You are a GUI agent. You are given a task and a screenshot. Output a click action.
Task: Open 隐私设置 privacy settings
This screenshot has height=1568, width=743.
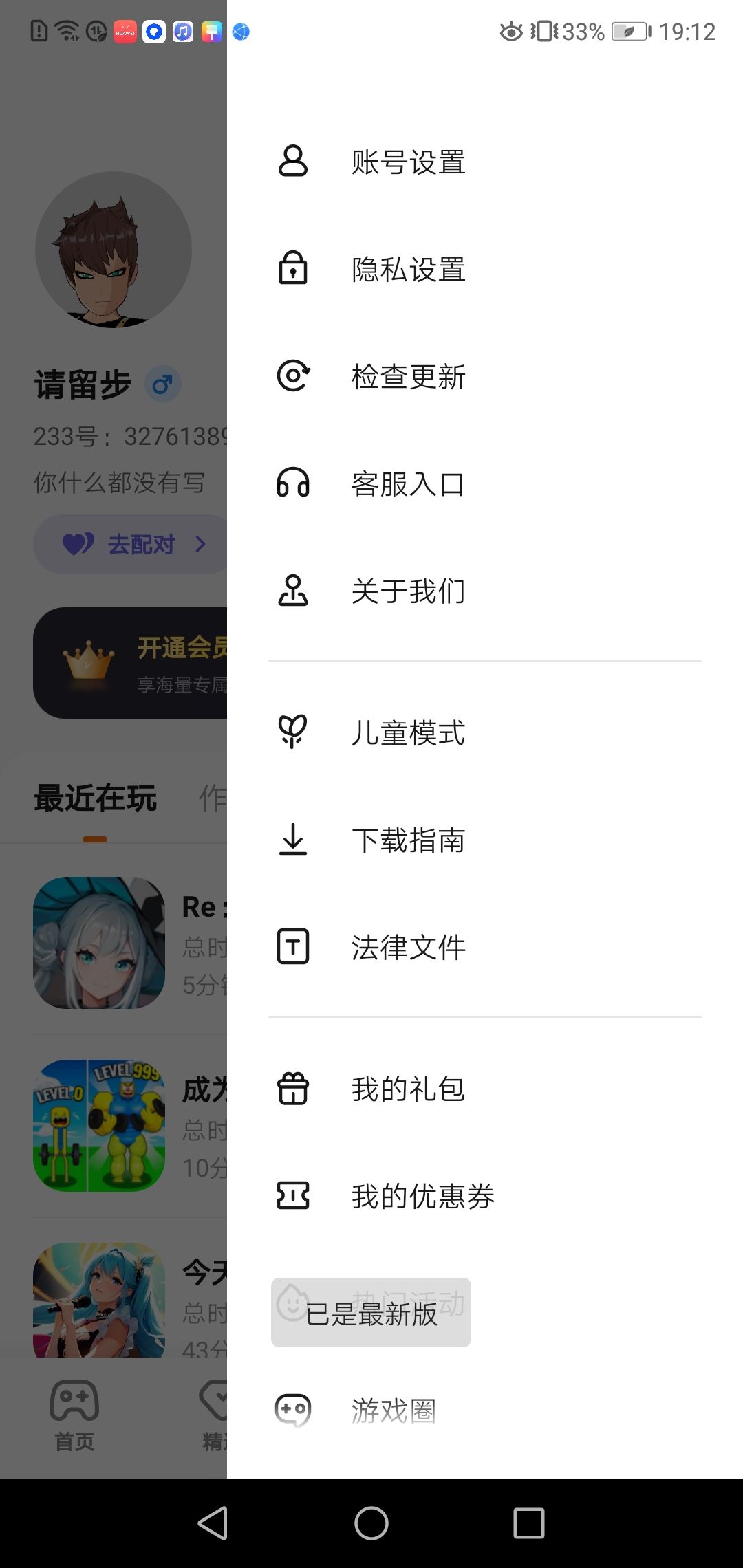[408, 270]
